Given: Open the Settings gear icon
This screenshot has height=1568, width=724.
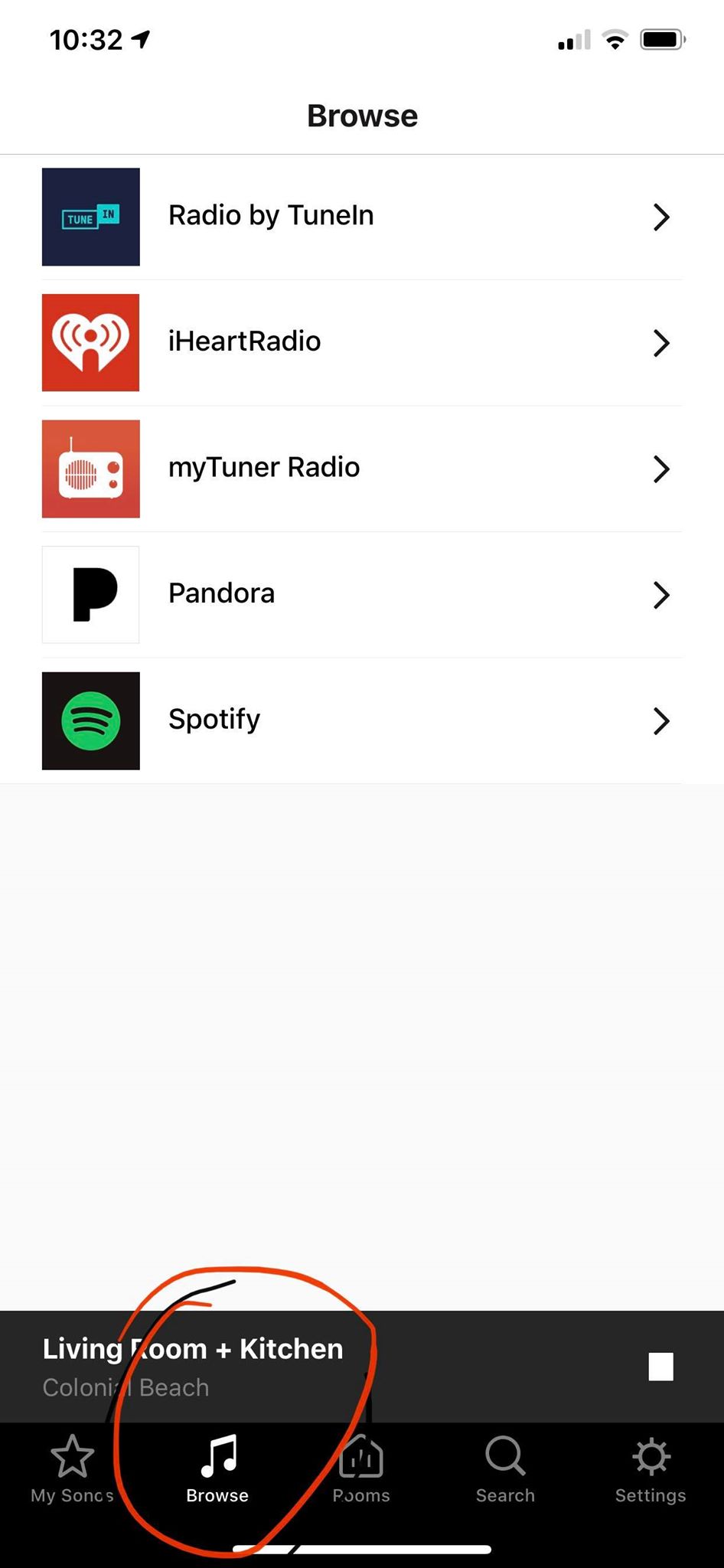Looking at the screenshot, I should pos(651,1455).
